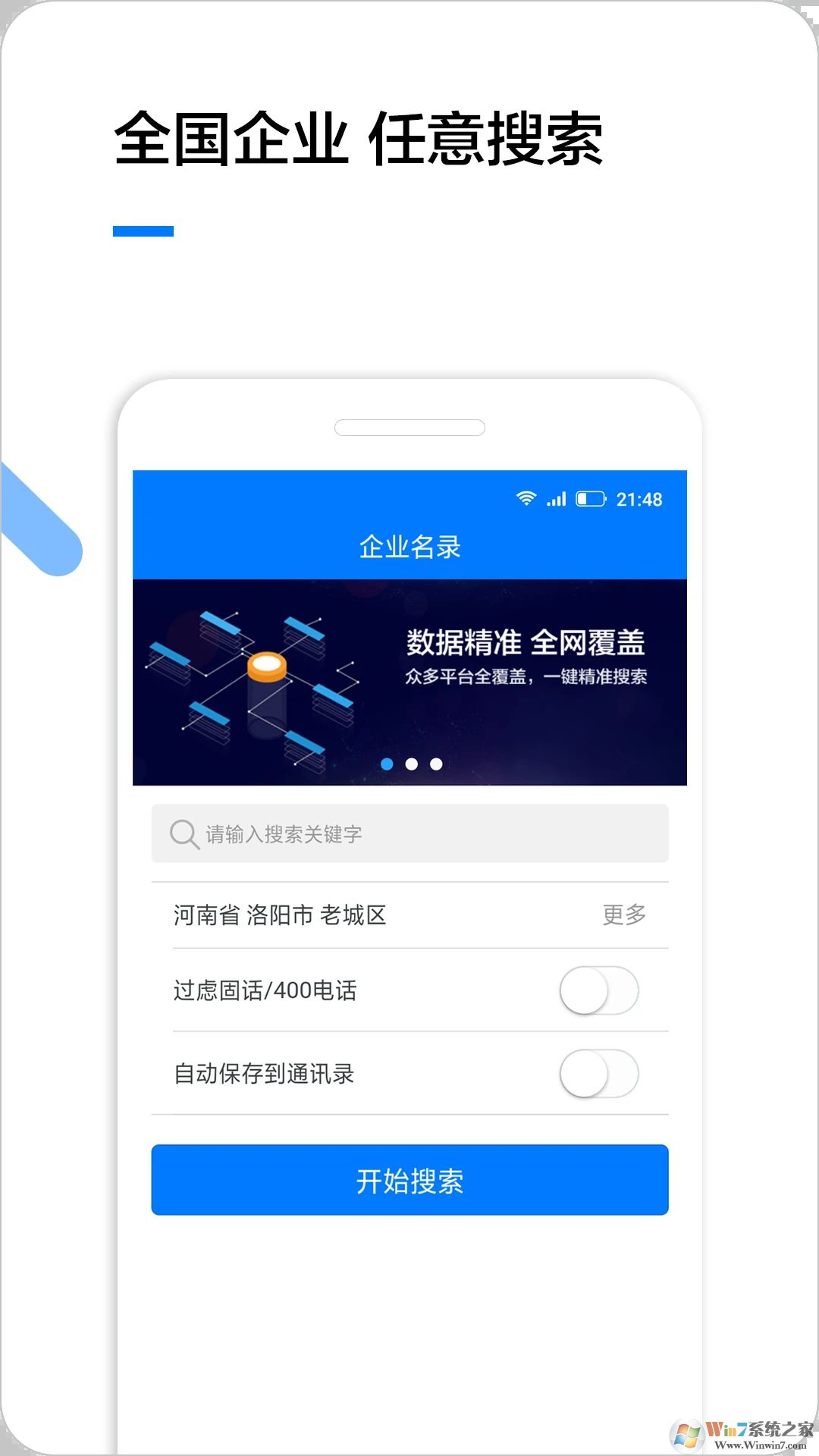
Task: Click the orange database hub icon in the banner
Action: tap(267, 667)
